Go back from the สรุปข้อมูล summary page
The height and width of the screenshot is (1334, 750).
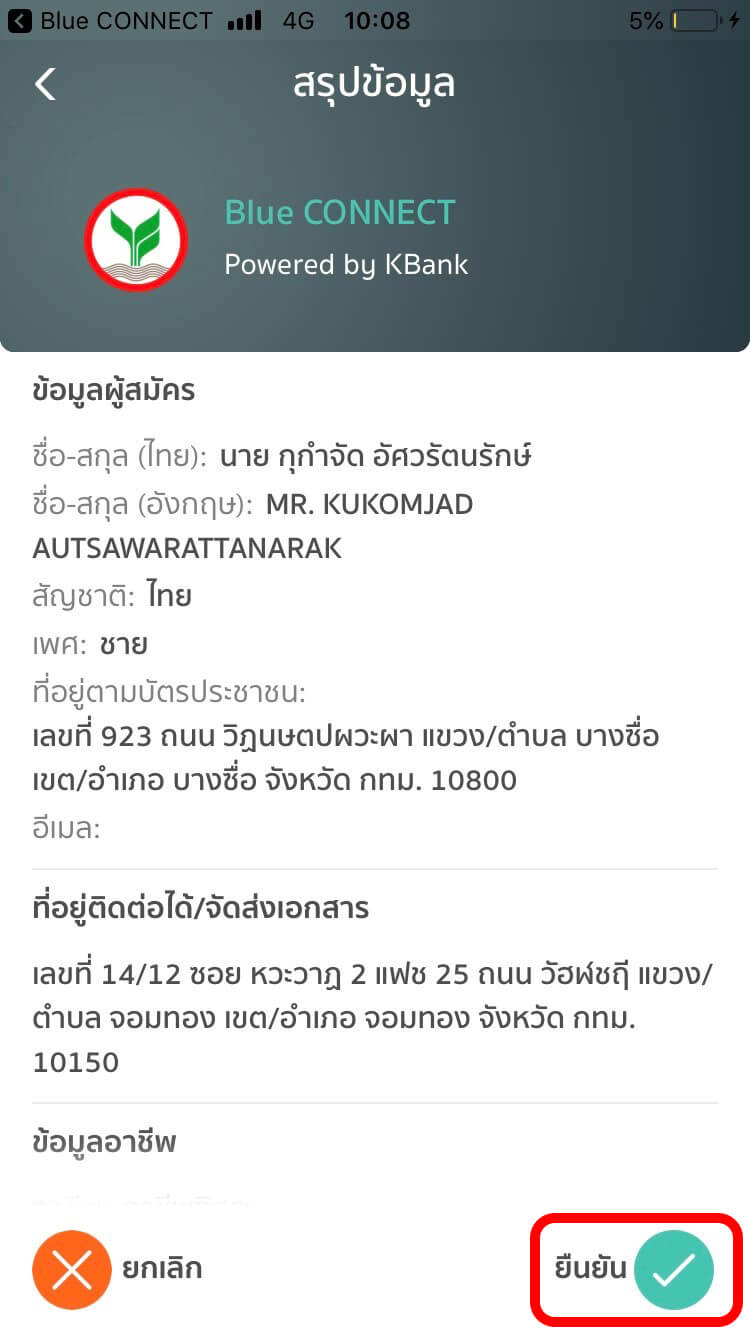click(46, 84)
